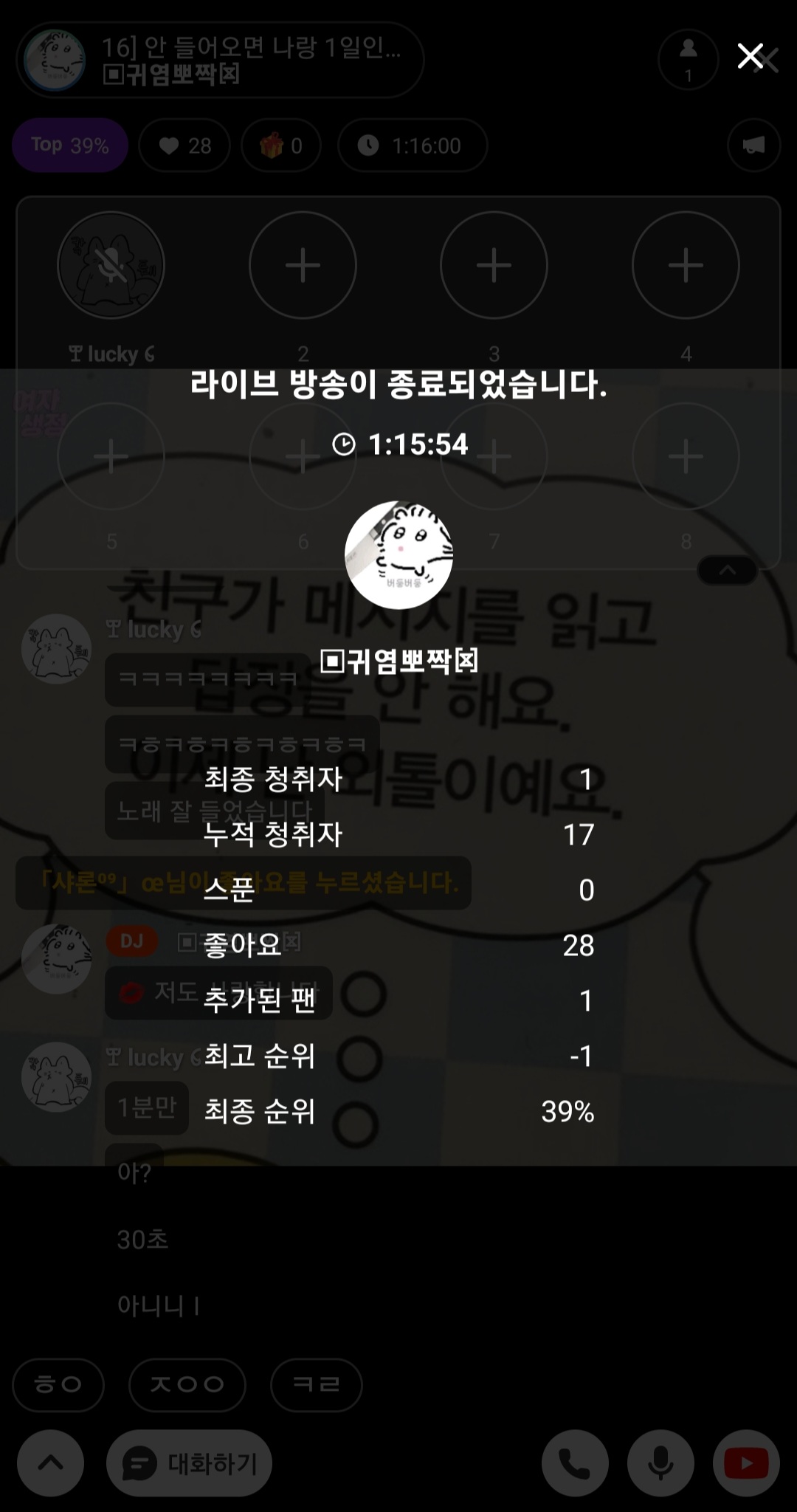Close the broadcast ended overlay
Viewport: 797px width, 1512px height.
click(751, 56)
